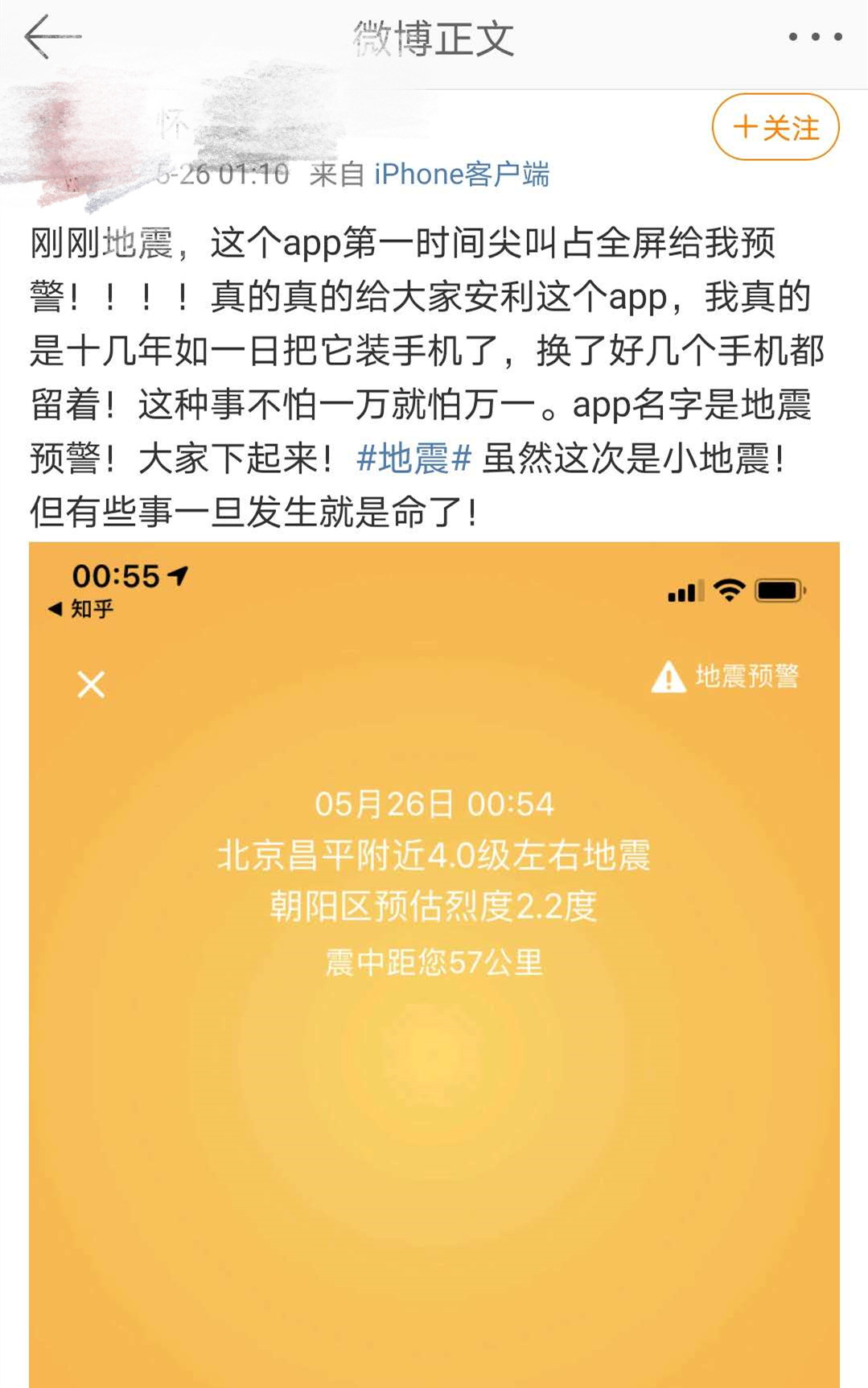Open the #地震# hashtag link

[413, 459]
